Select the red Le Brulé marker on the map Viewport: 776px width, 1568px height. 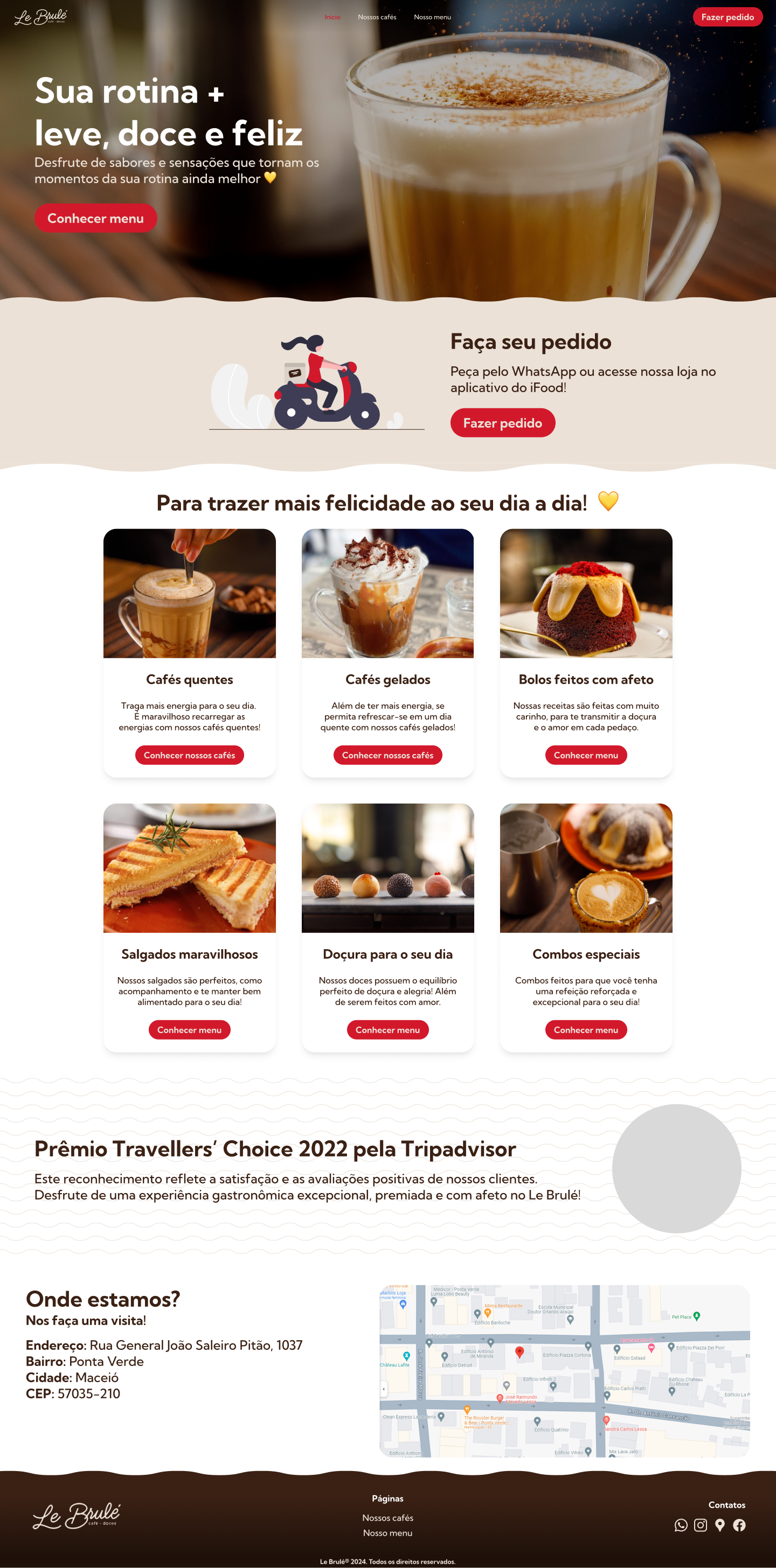tap(520, 1352)
